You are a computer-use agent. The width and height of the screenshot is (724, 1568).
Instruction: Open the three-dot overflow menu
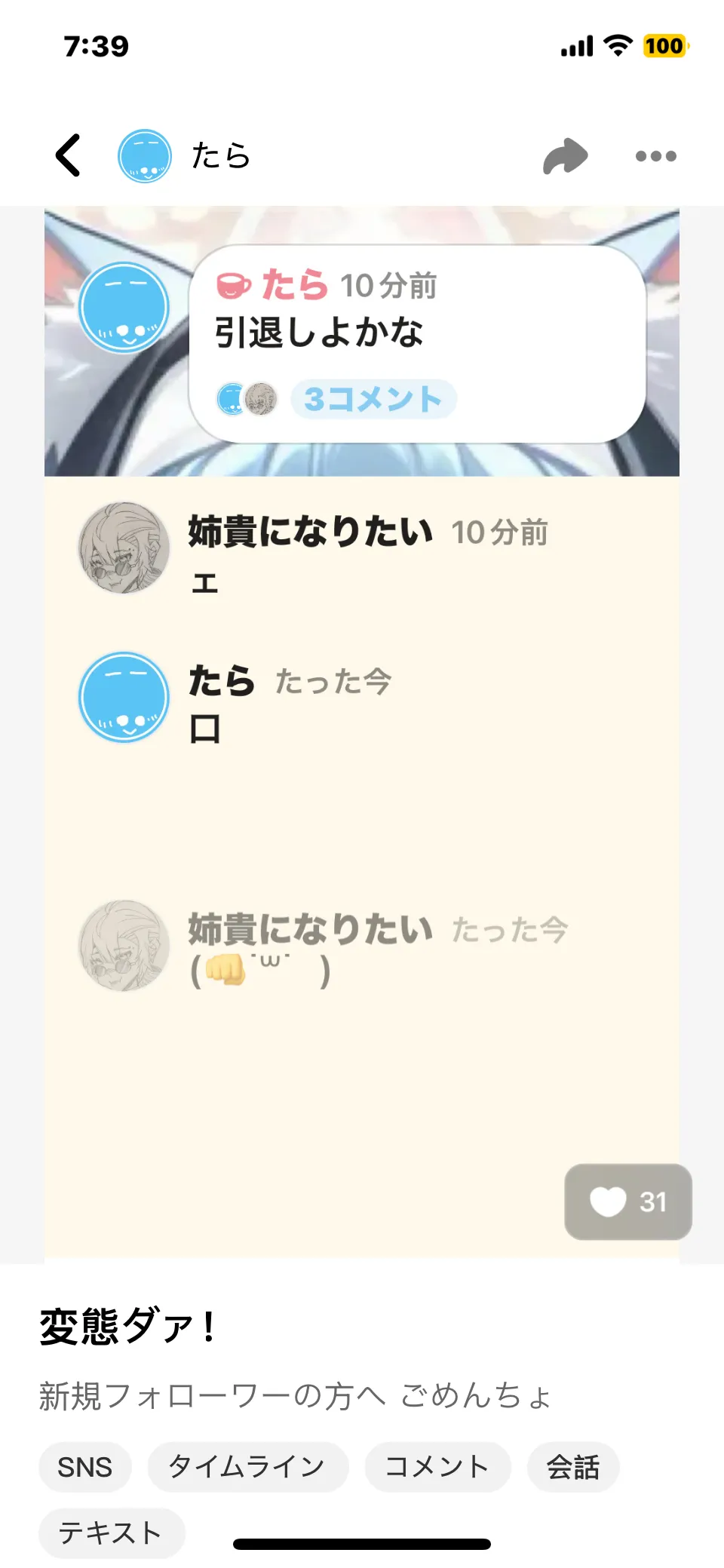655,156
